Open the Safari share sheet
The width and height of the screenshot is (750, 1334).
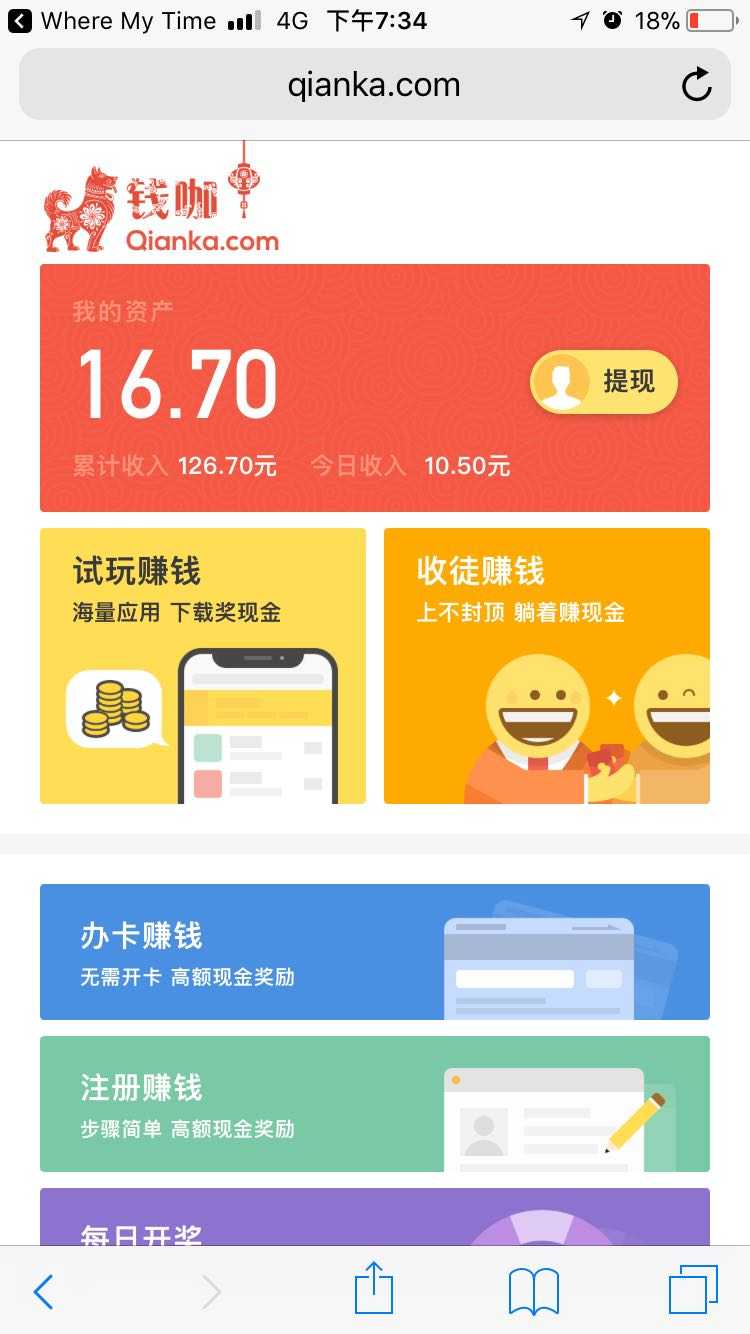tap(374, 1290)
